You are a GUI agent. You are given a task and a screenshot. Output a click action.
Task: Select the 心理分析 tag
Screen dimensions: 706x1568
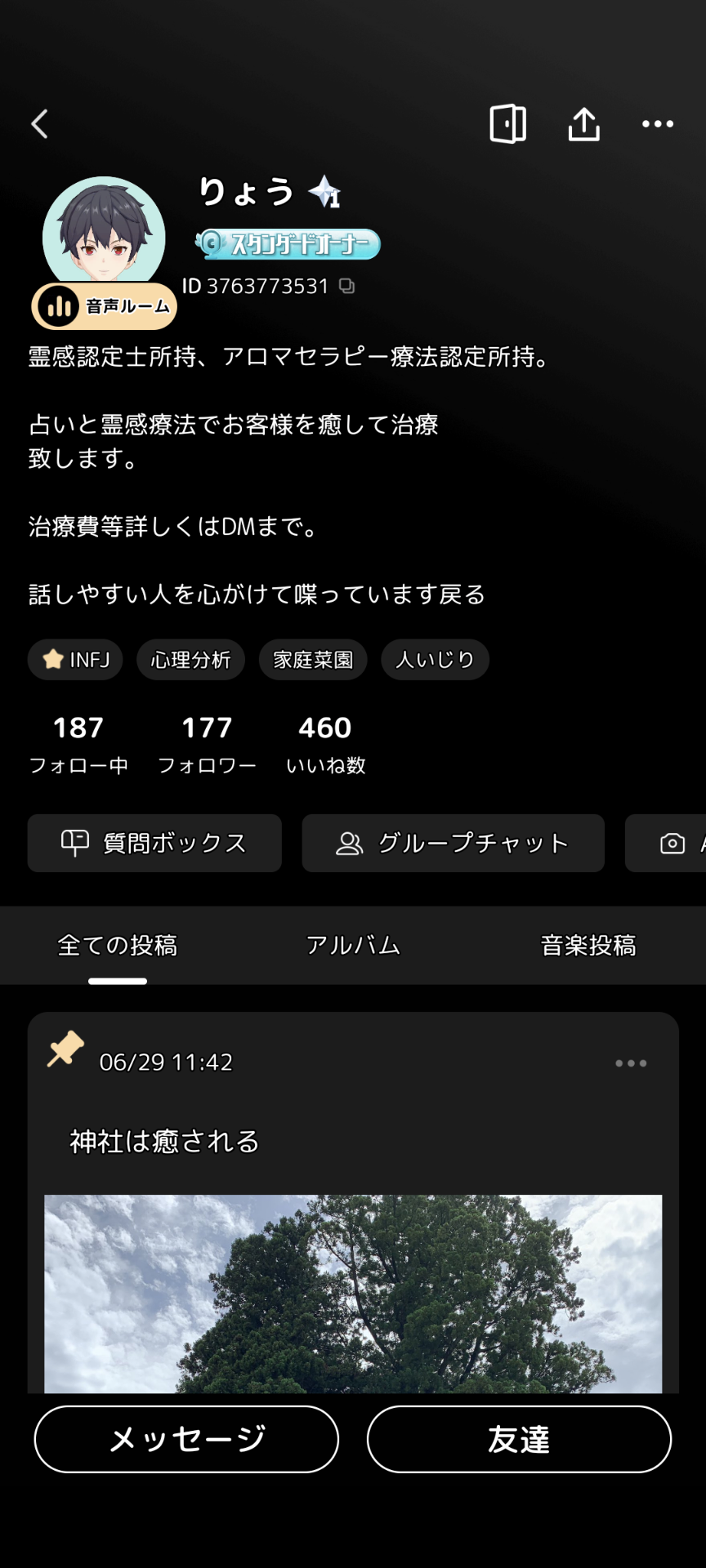190,660
